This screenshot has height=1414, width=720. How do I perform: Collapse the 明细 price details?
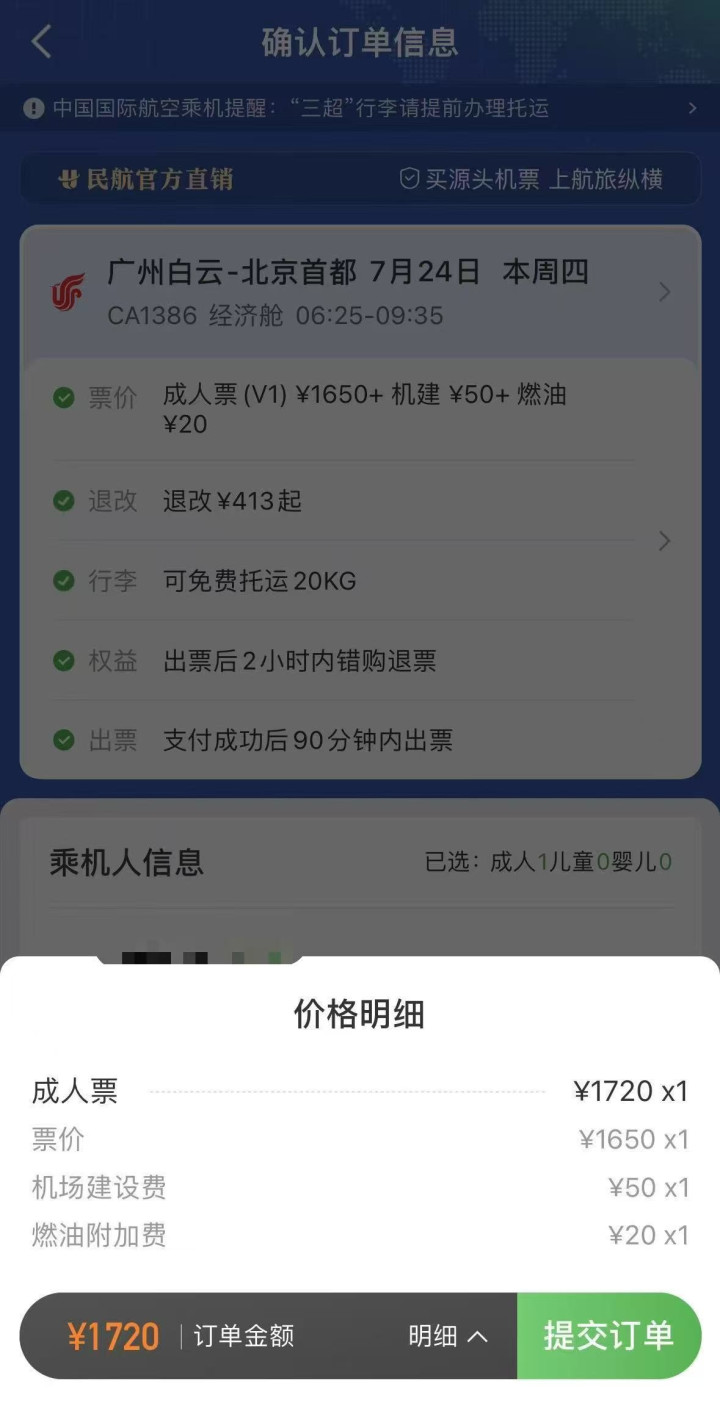pos(447,1336)
